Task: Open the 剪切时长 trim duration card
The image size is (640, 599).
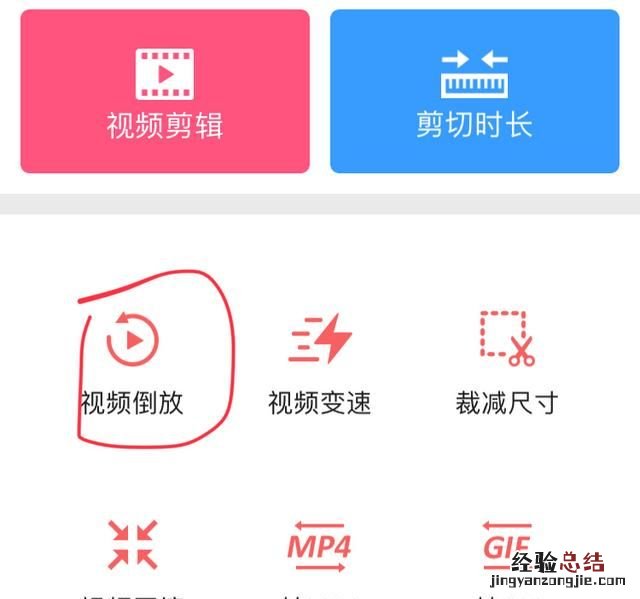Action: coord(475,91)
